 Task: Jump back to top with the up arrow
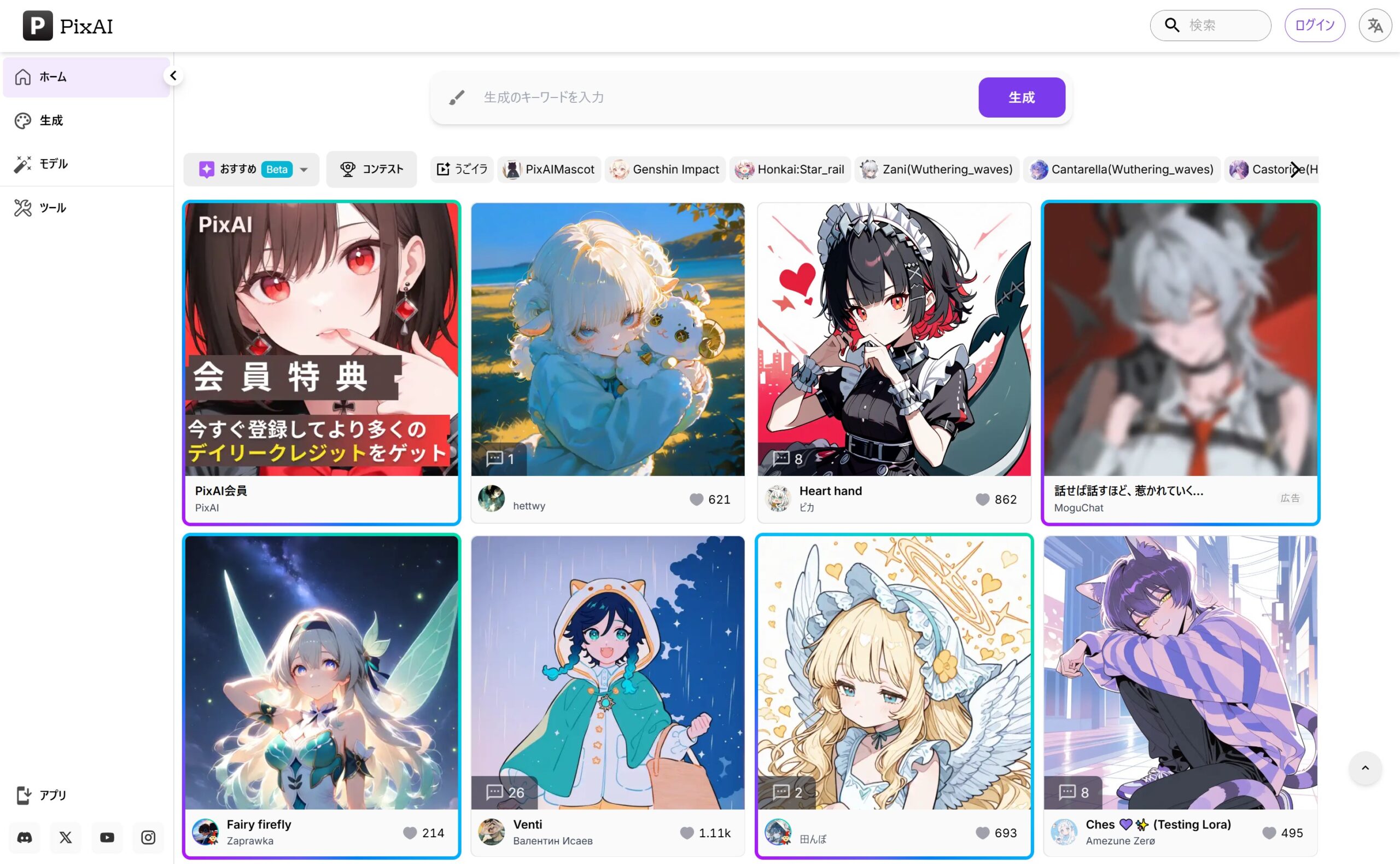(1364, 769)
